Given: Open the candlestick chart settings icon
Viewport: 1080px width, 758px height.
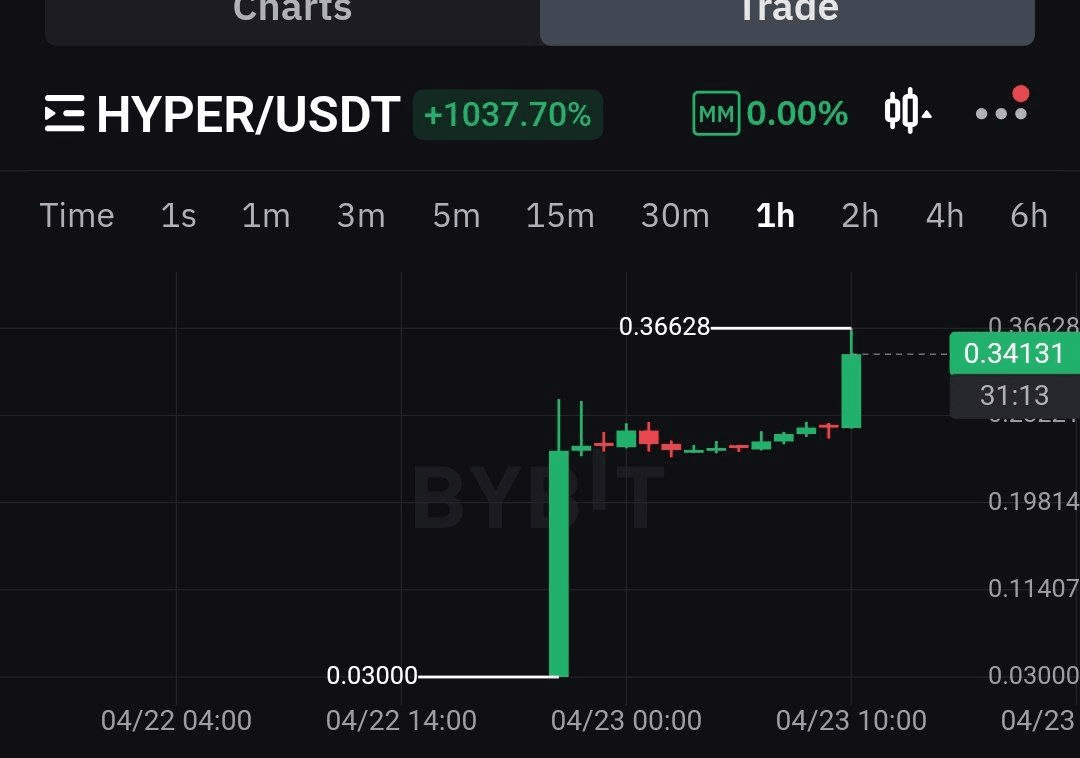Looking at the screenshot, I should (907, 112).
